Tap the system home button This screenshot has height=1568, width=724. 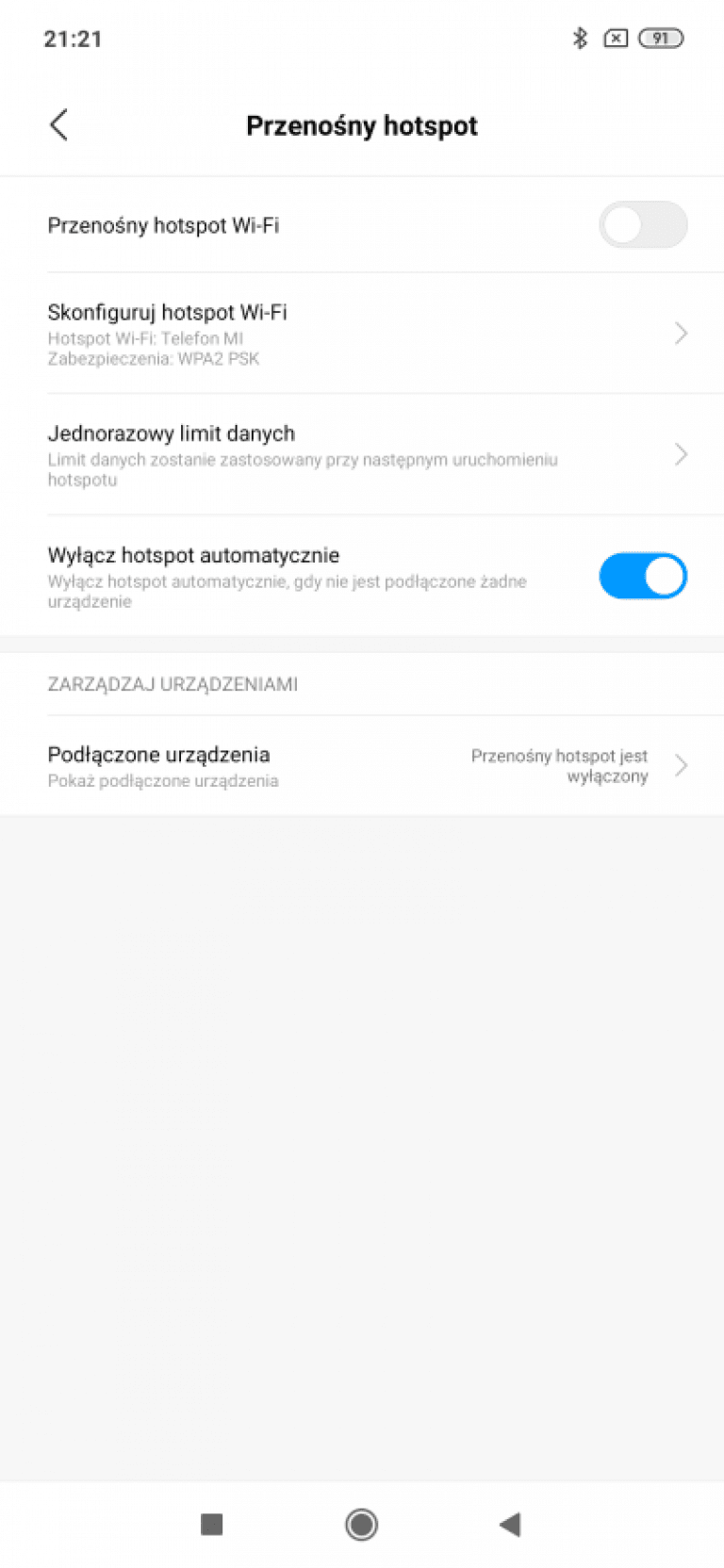point(362,1524)
